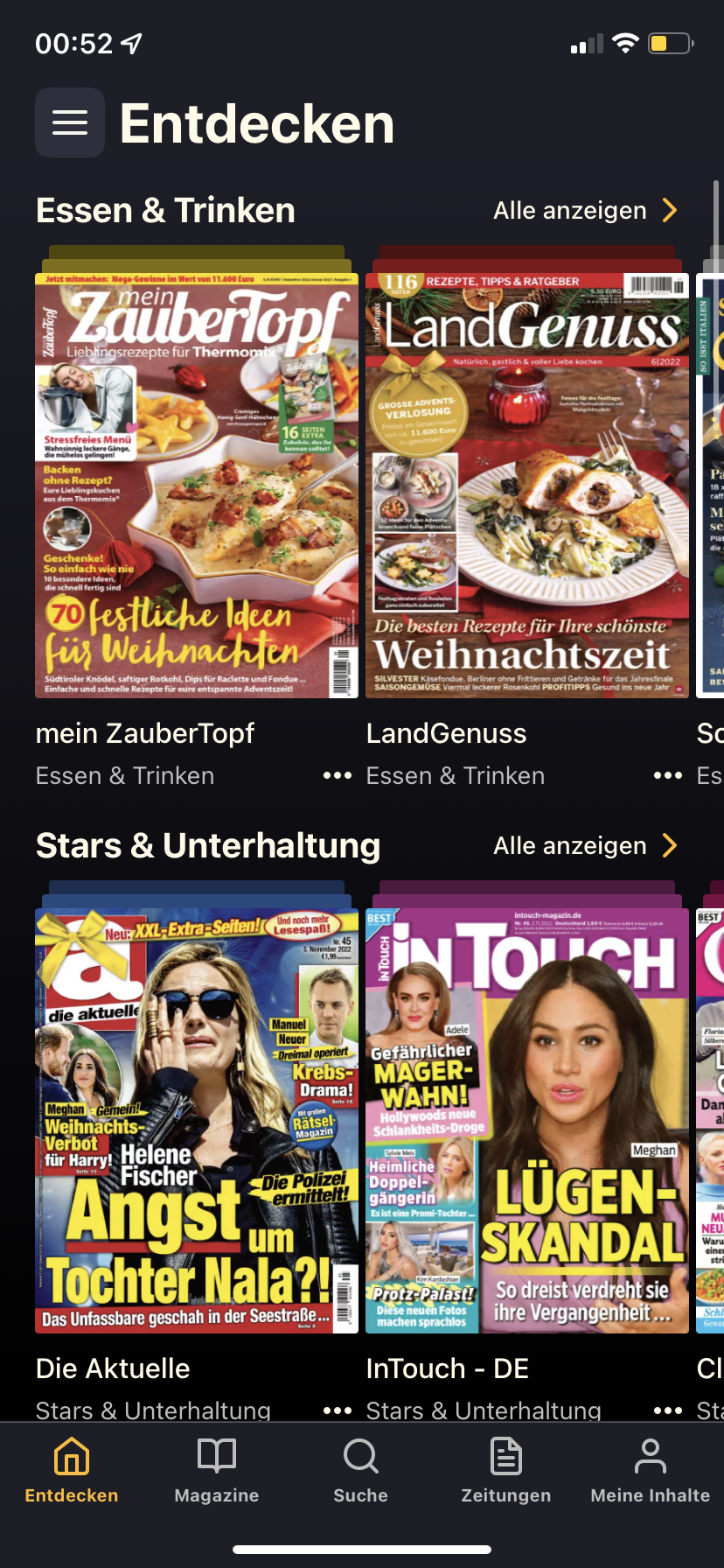Open more options for mein ZauberTopf
The width and height of the screenshot is (724, 1568).
click(338, 775)
